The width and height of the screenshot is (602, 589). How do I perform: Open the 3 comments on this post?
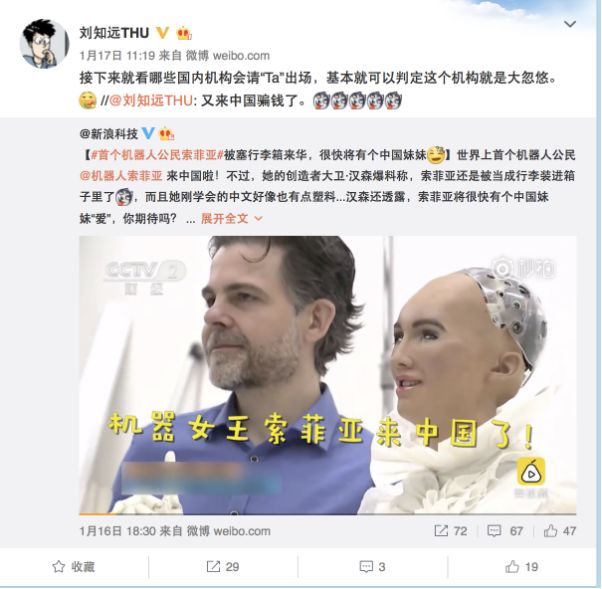click(x=372, y=567)
